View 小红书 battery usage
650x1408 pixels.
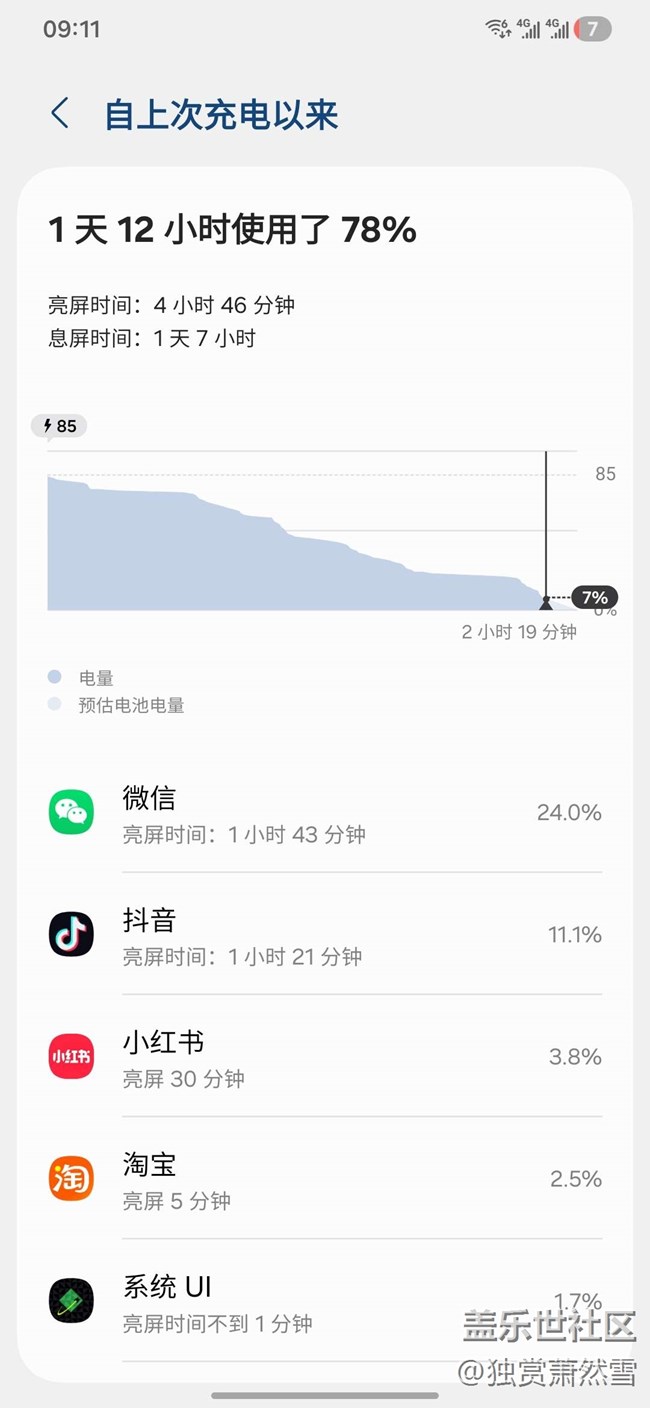coord(325,1057)
